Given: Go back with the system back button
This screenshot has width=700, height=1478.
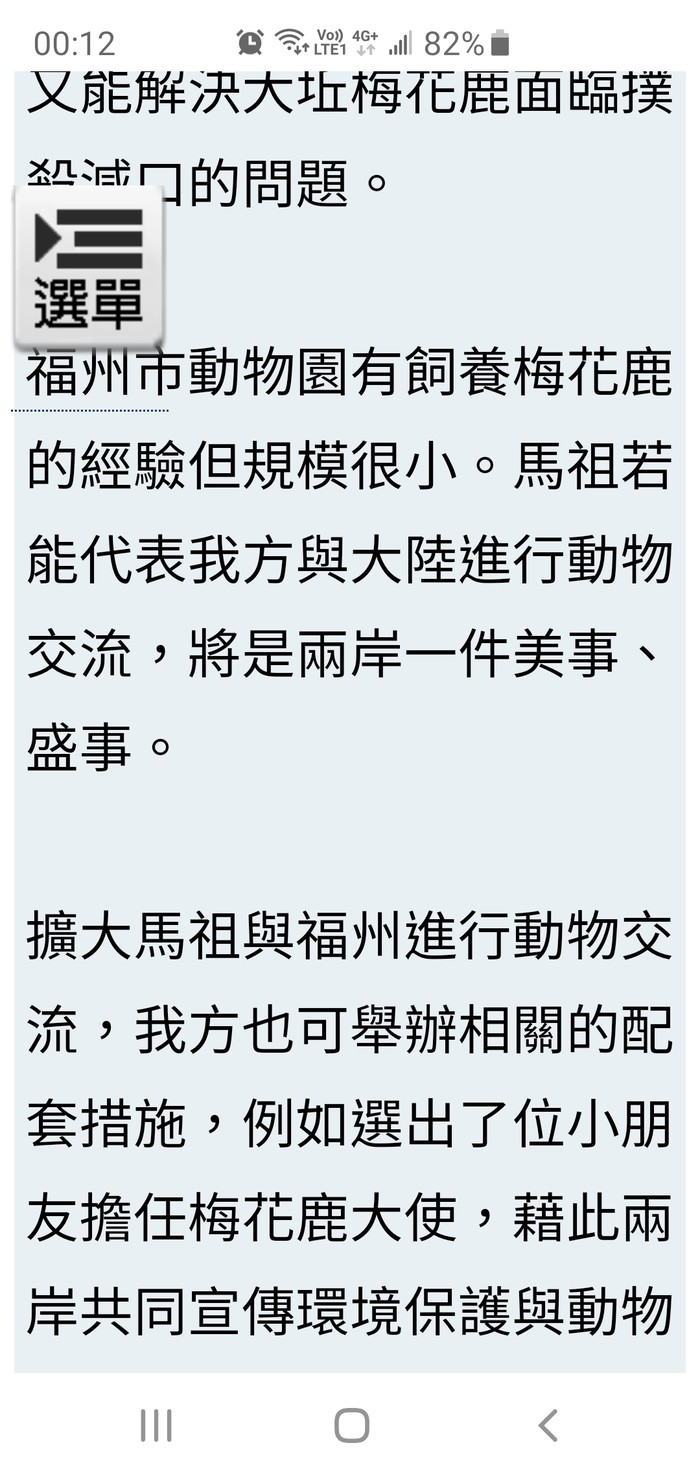Looking at the screenshot, I should pos(547,1425).
